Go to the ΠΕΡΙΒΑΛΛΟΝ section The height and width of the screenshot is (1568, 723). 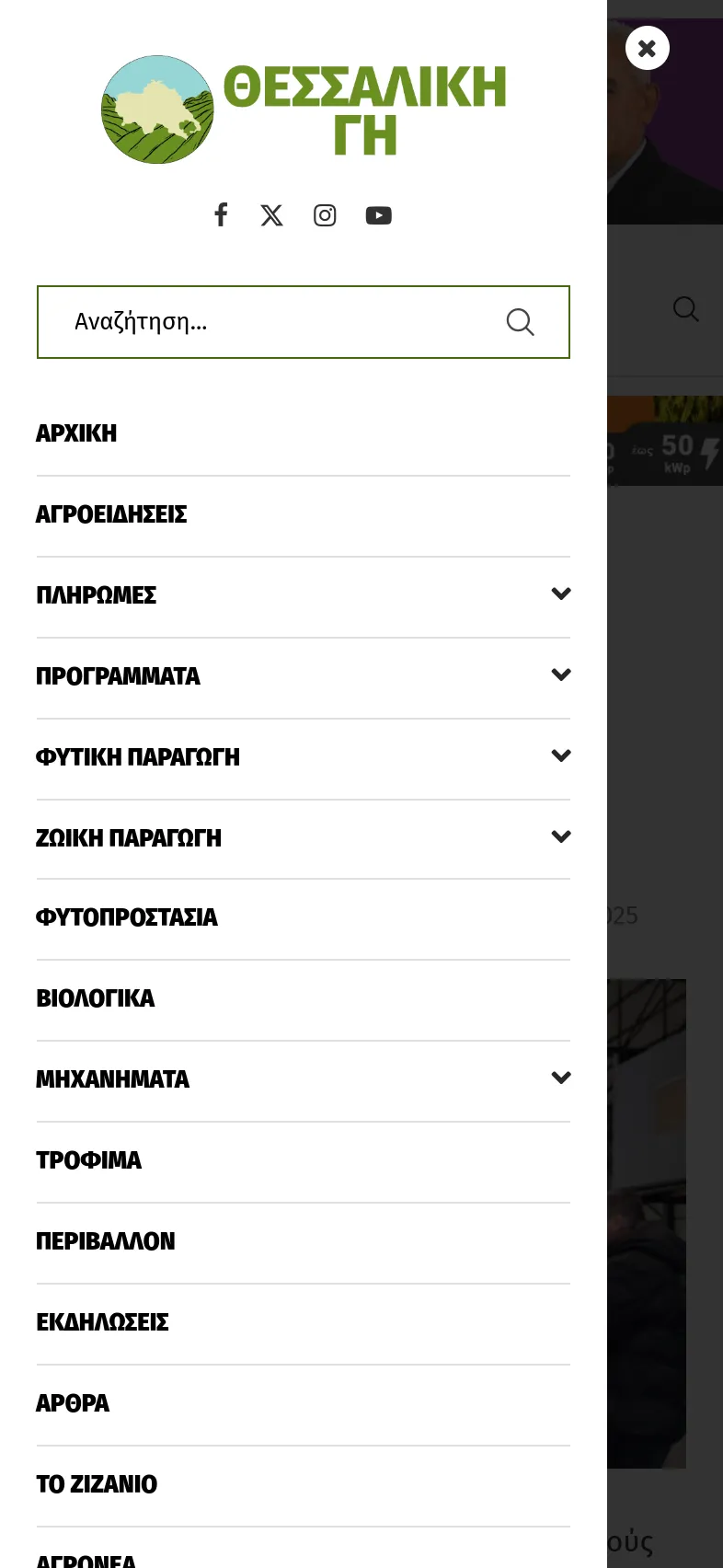[106, 1241]
